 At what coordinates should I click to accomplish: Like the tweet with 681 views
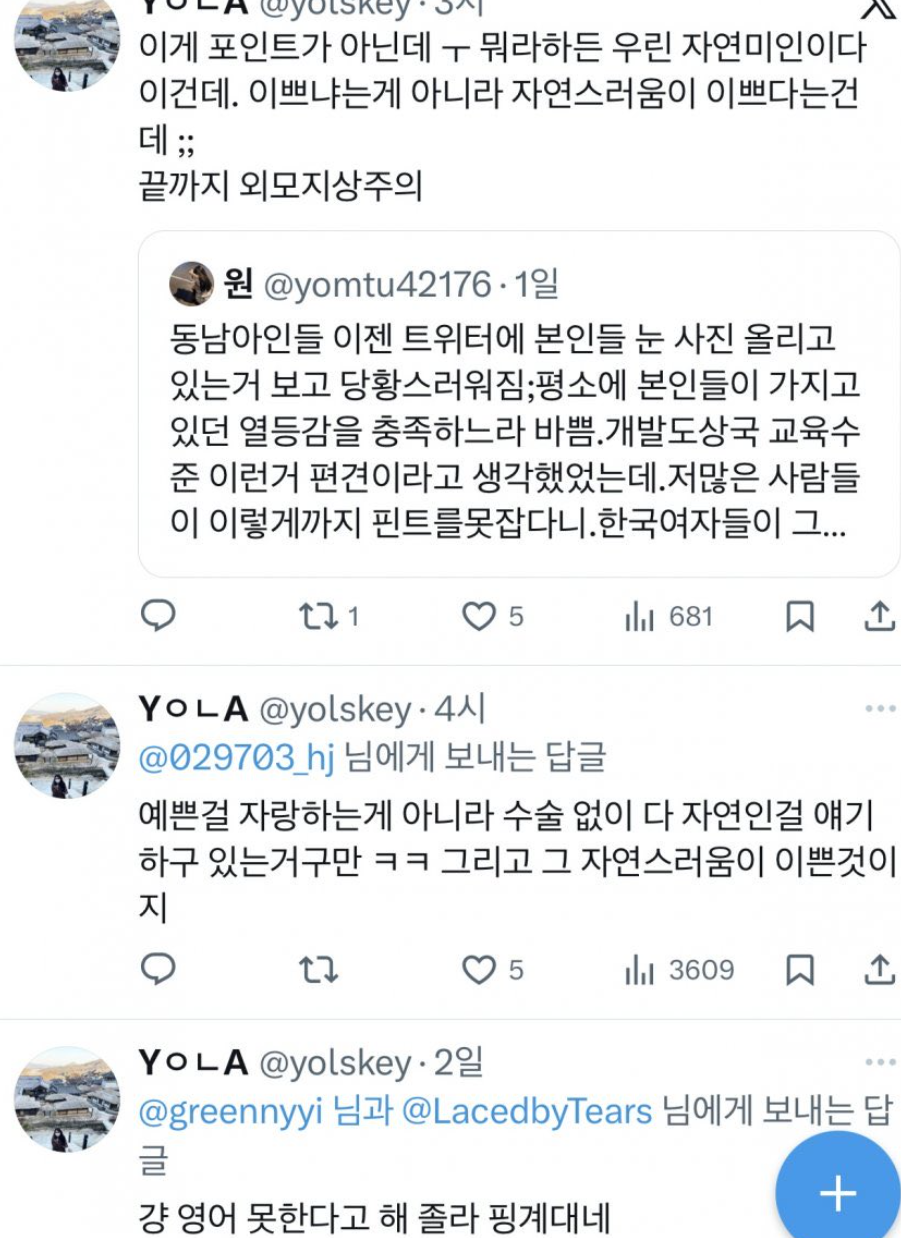478,616
